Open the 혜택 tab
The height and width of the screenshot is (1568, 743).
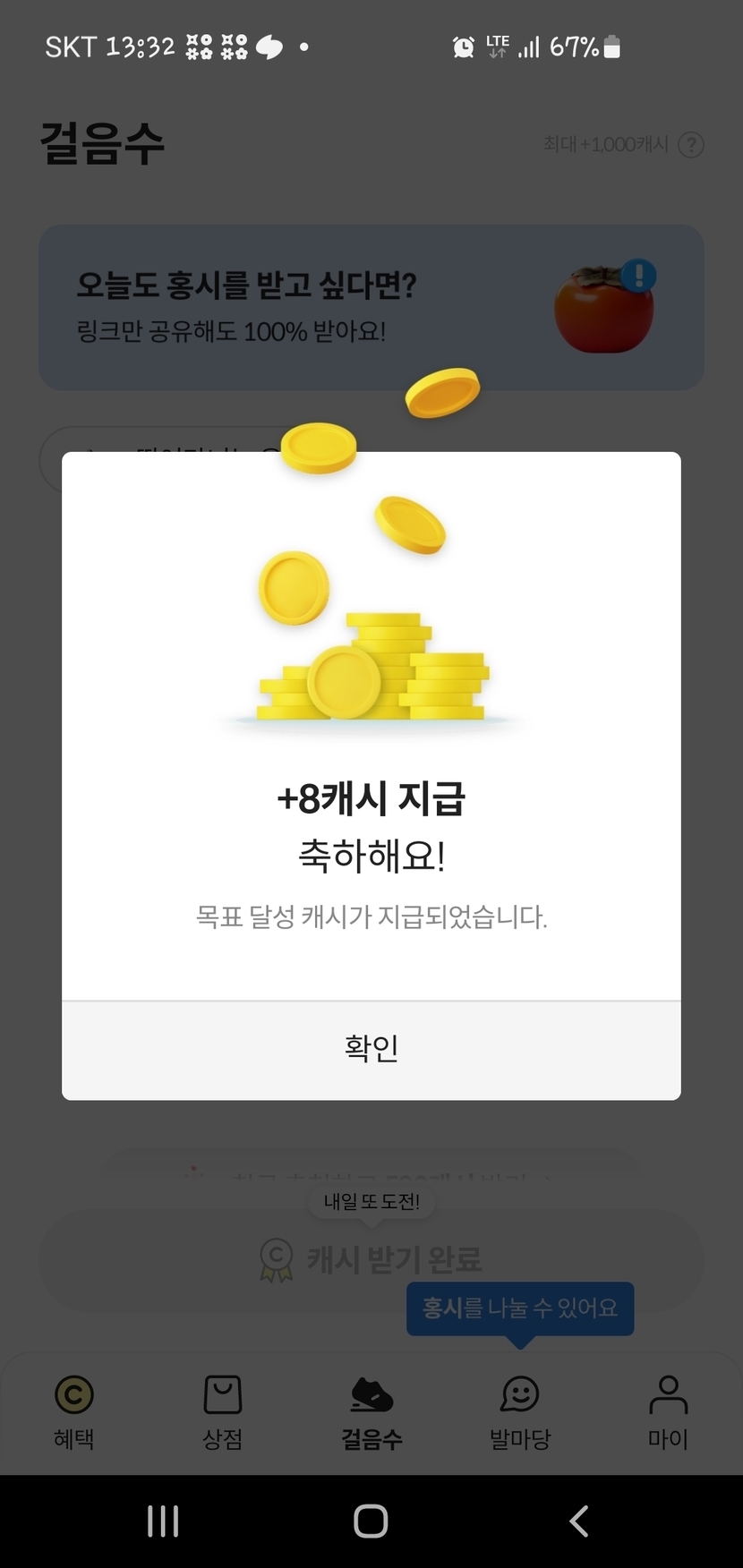pyautogui.click(x=74, y=1412)
